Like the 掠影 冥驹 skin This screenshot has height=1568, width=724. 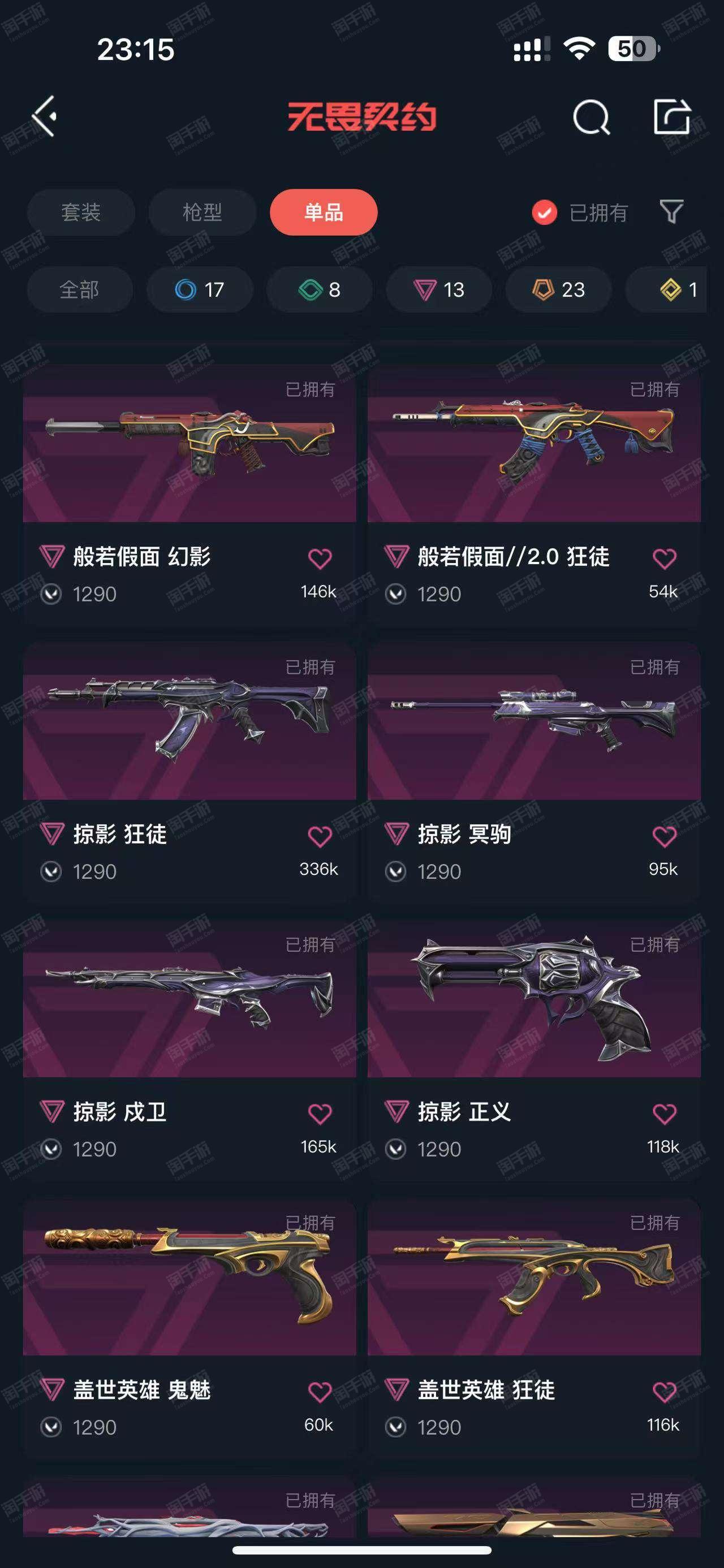click(x=664, y=837)
